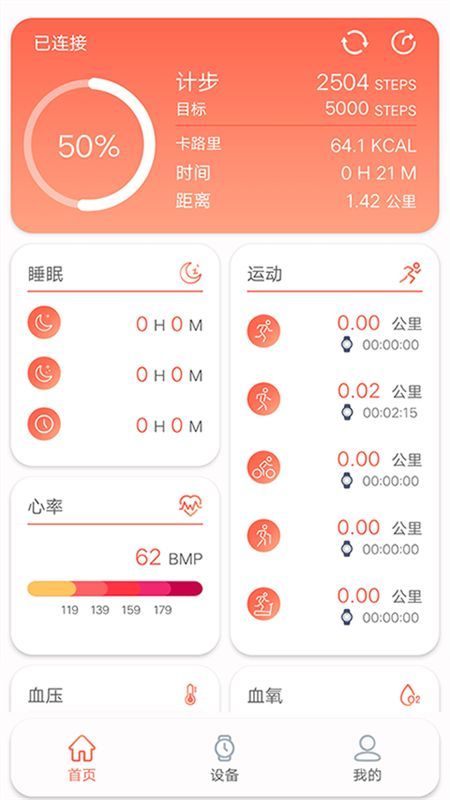Open the 睡眠 sleep card
Viewport: 450px width, 800px height.
(x=115, y=355)
